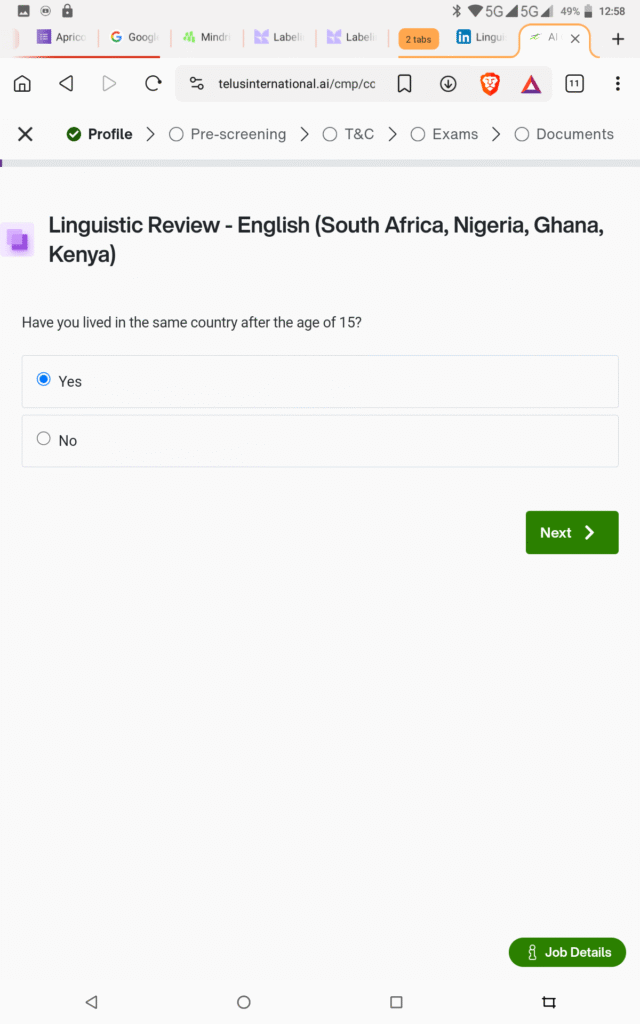Viewport: 640px width, 1024px height.
Task: Switch to the Mindrift tab
Action: click(x=206, y=38)
